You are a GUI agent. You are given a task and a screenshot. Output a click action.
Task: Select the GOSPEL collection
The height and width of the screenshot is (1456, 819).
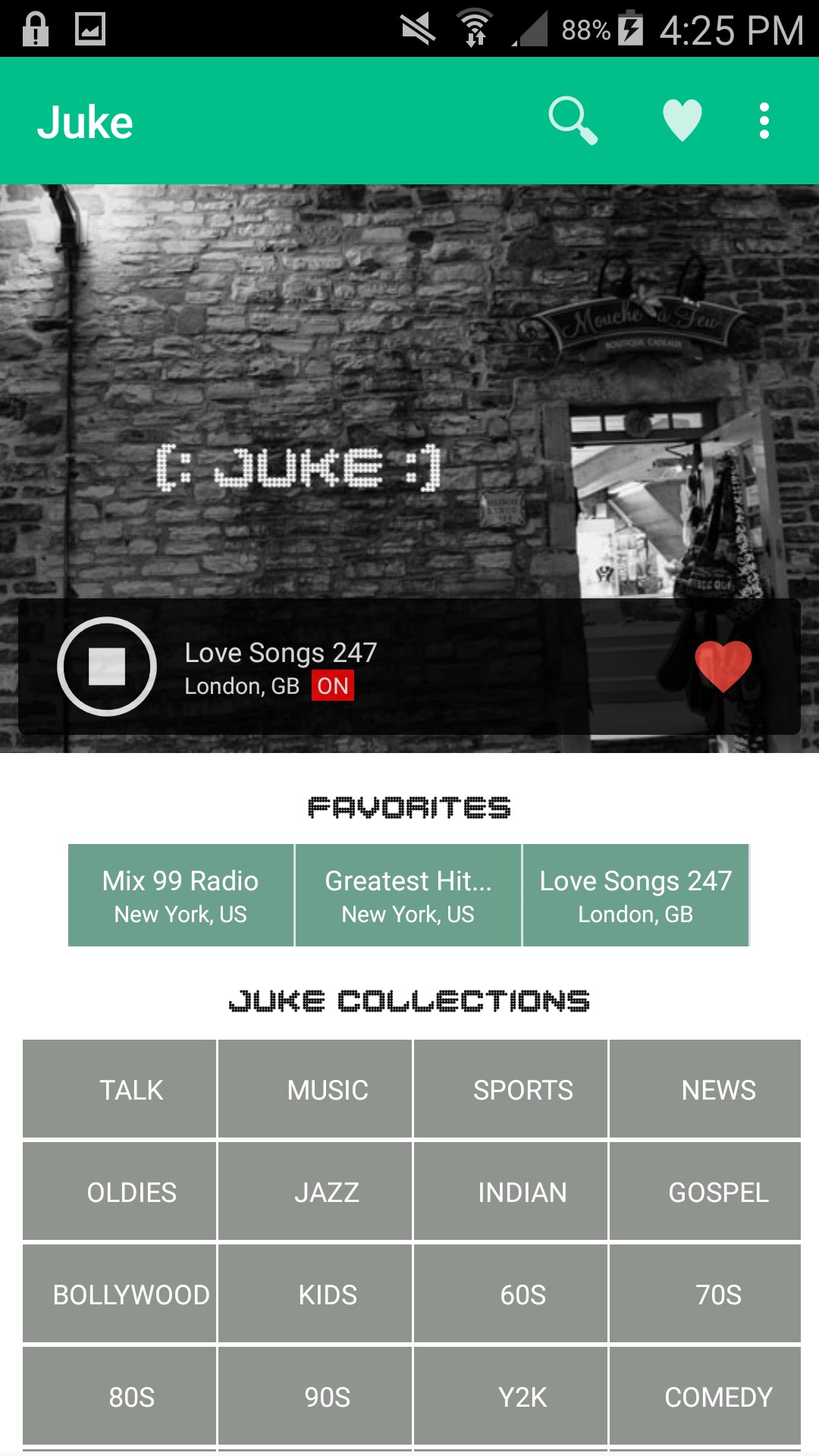(x=705, y=1191)
